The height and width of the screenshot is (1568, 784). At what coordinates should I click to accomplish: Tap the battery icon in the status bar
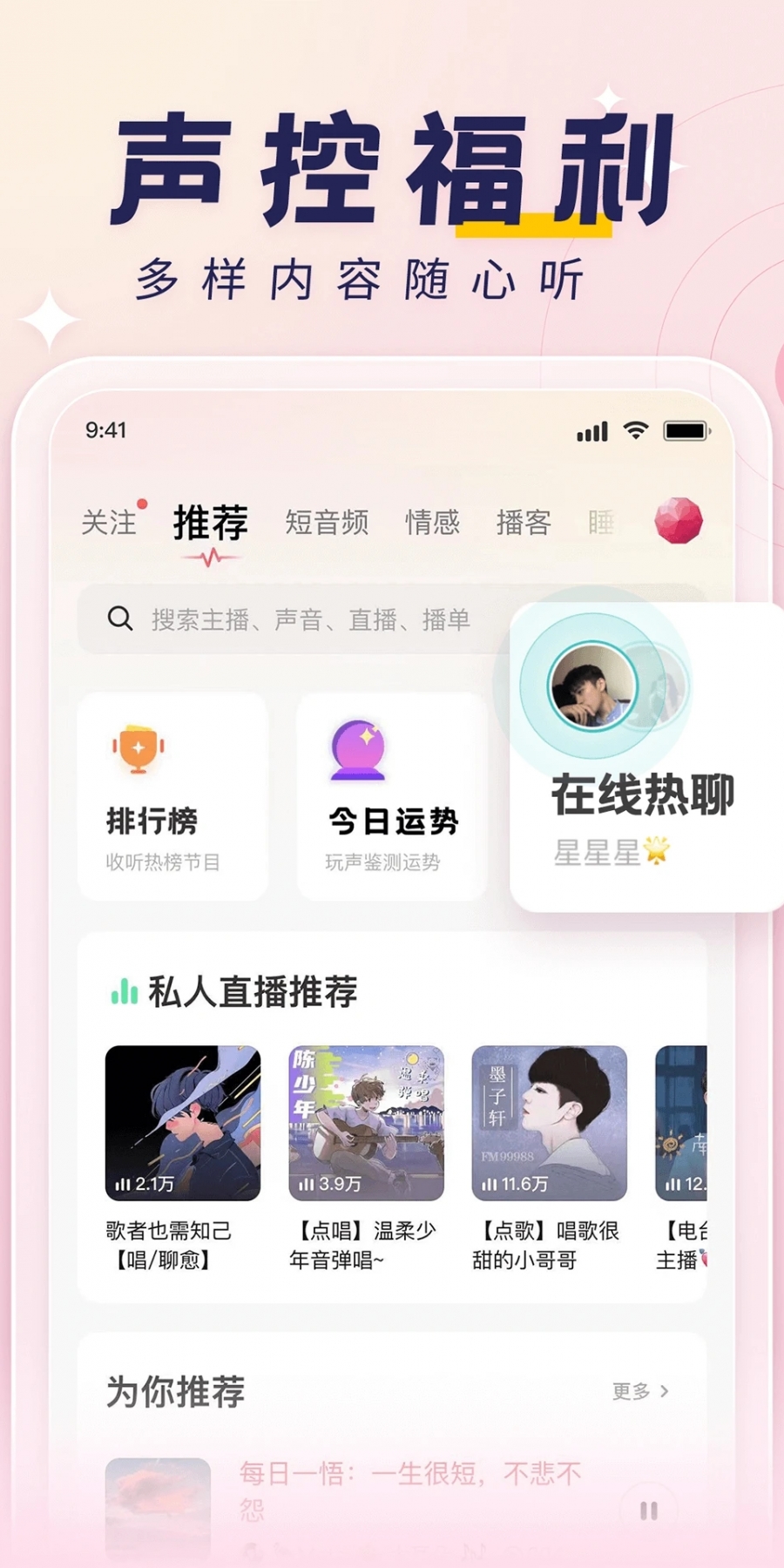[683, 429]
